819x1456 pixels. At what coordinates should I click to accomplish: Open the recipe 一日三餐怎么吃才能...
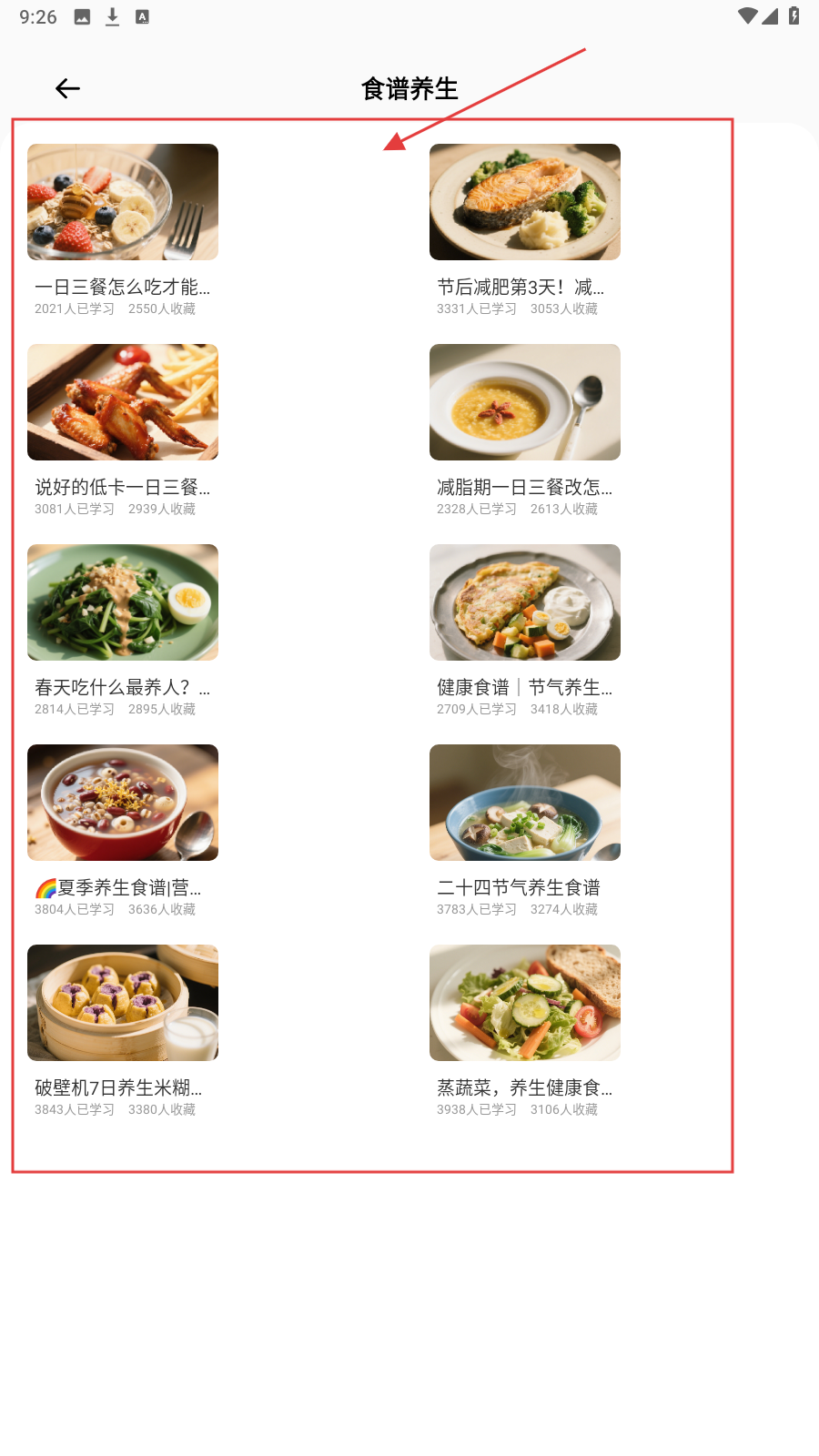click(x=123, y=230)
